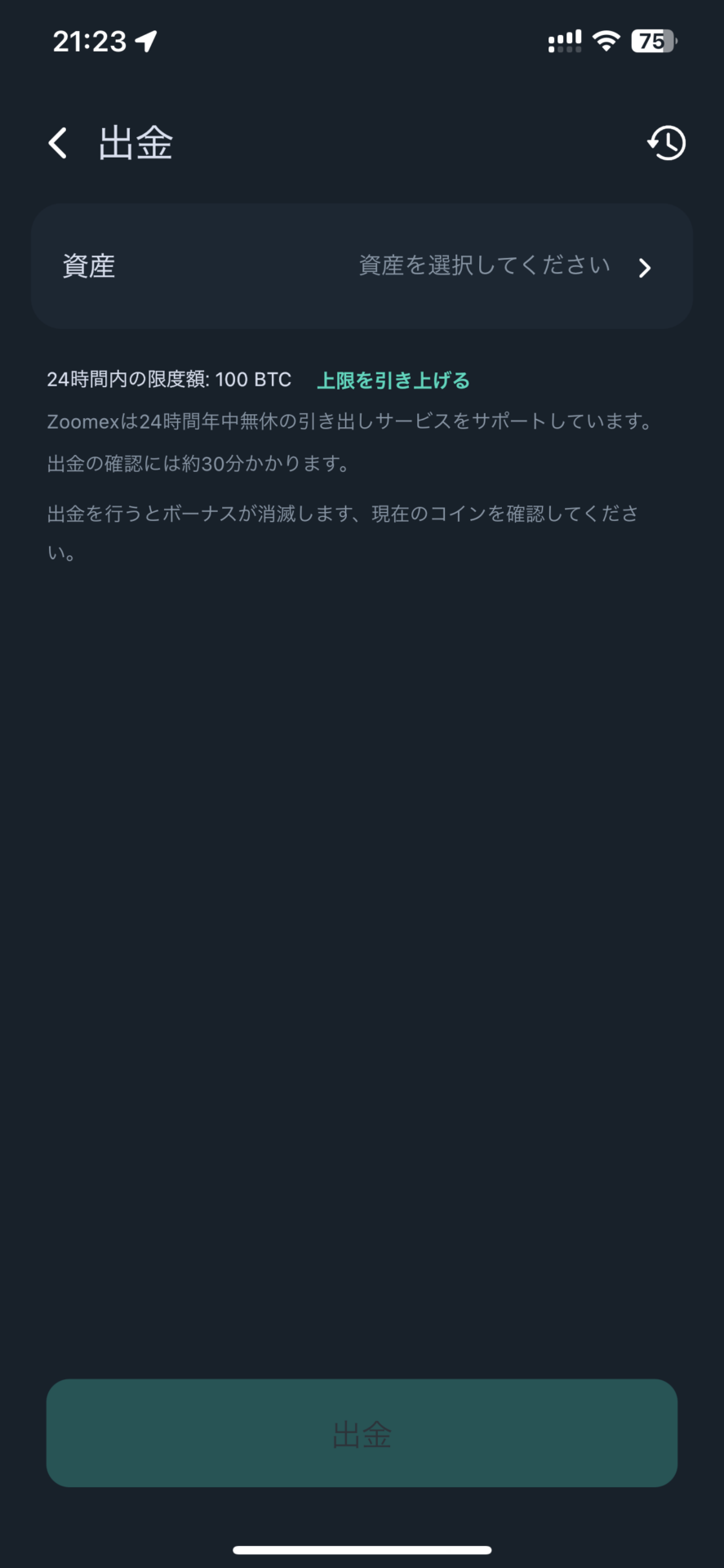Screen dimensions: 724x1568
Task: Open the withdrawal history clock icon
Action: point(666,143)
